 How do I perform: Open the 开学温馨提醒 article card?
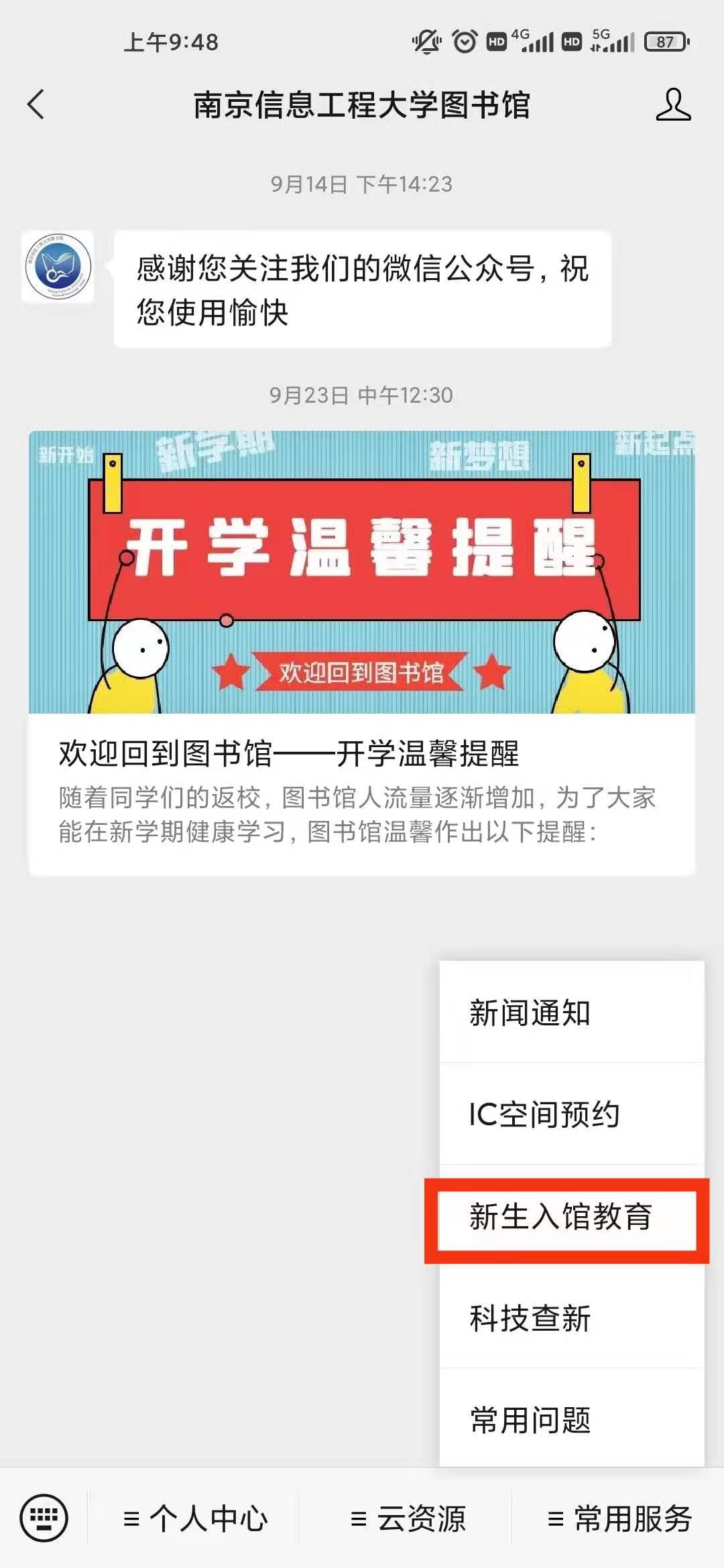[362, 653]
